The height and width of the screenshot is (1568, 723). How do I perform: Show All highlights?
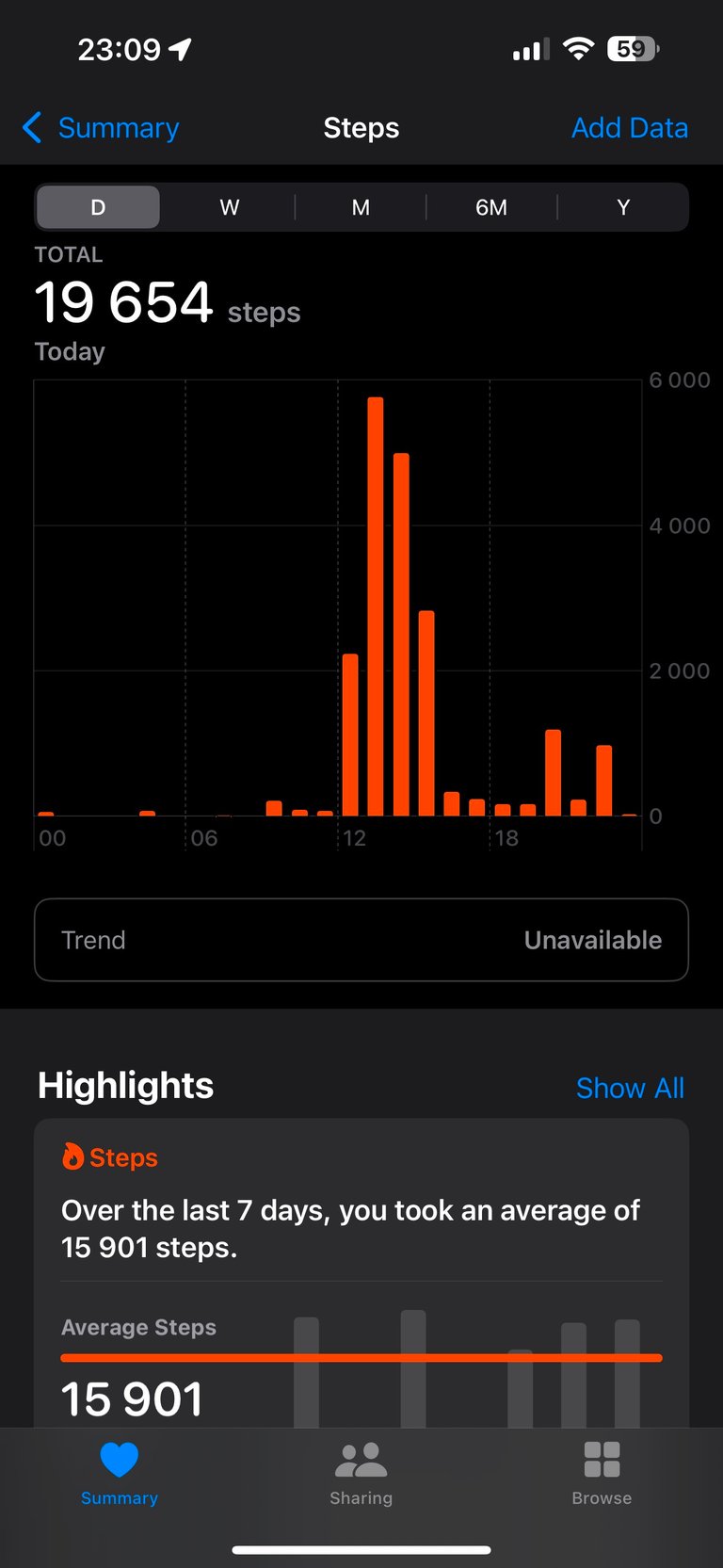(x=630, y=1088)
